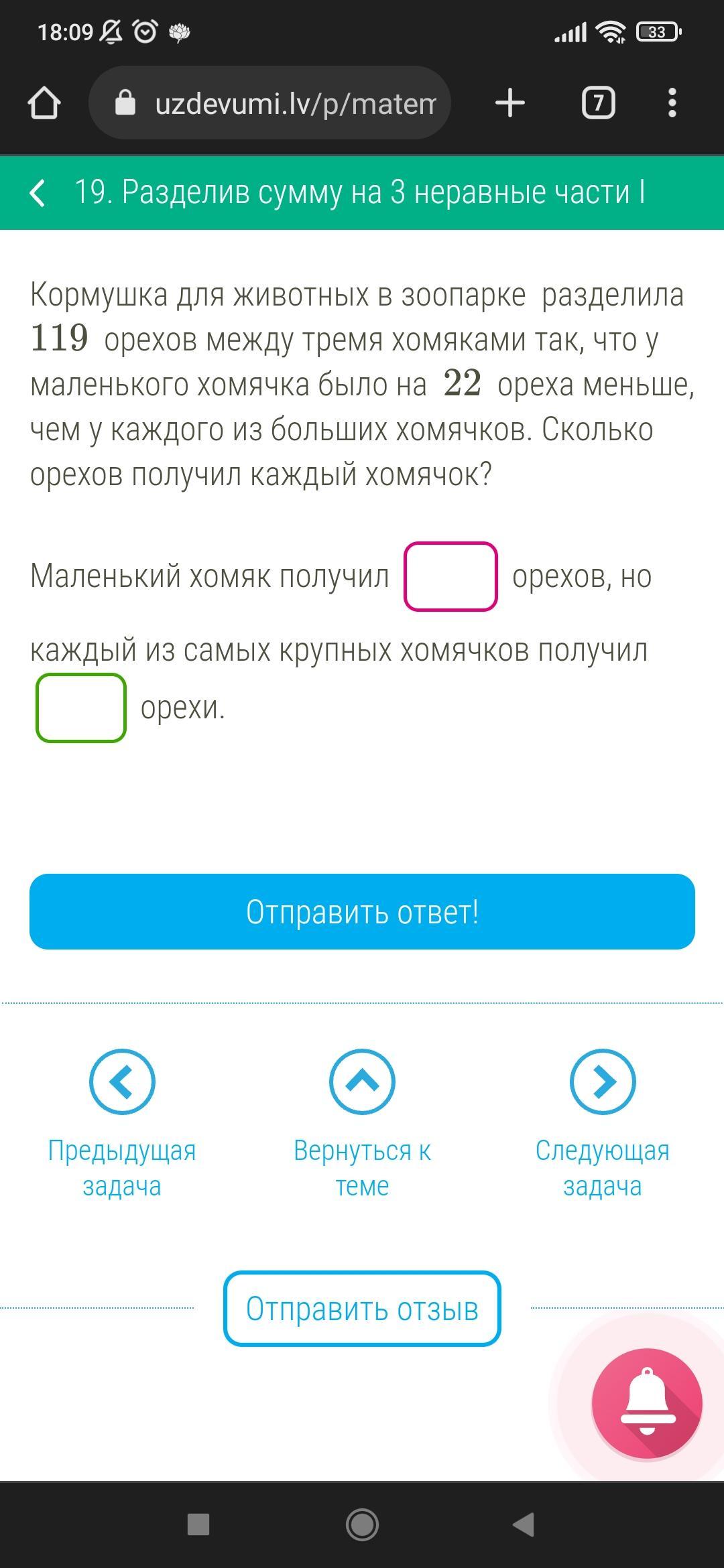Open the browser overflow menu

tap(672, 103)
